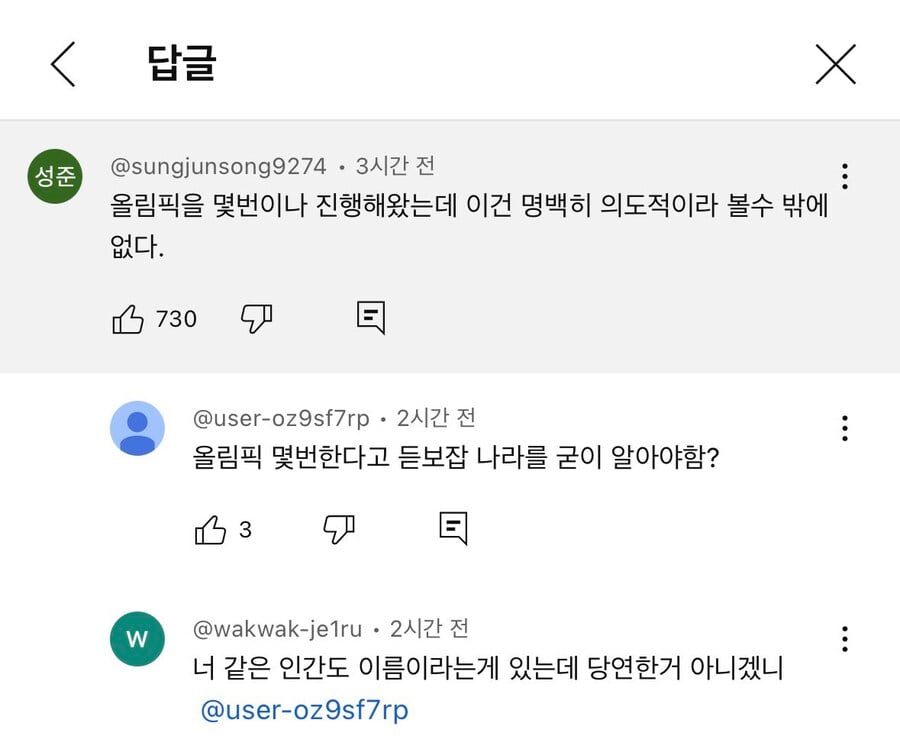
Task: Open the @user-oz9sf7rp mention link
Action: pos(305,711)
